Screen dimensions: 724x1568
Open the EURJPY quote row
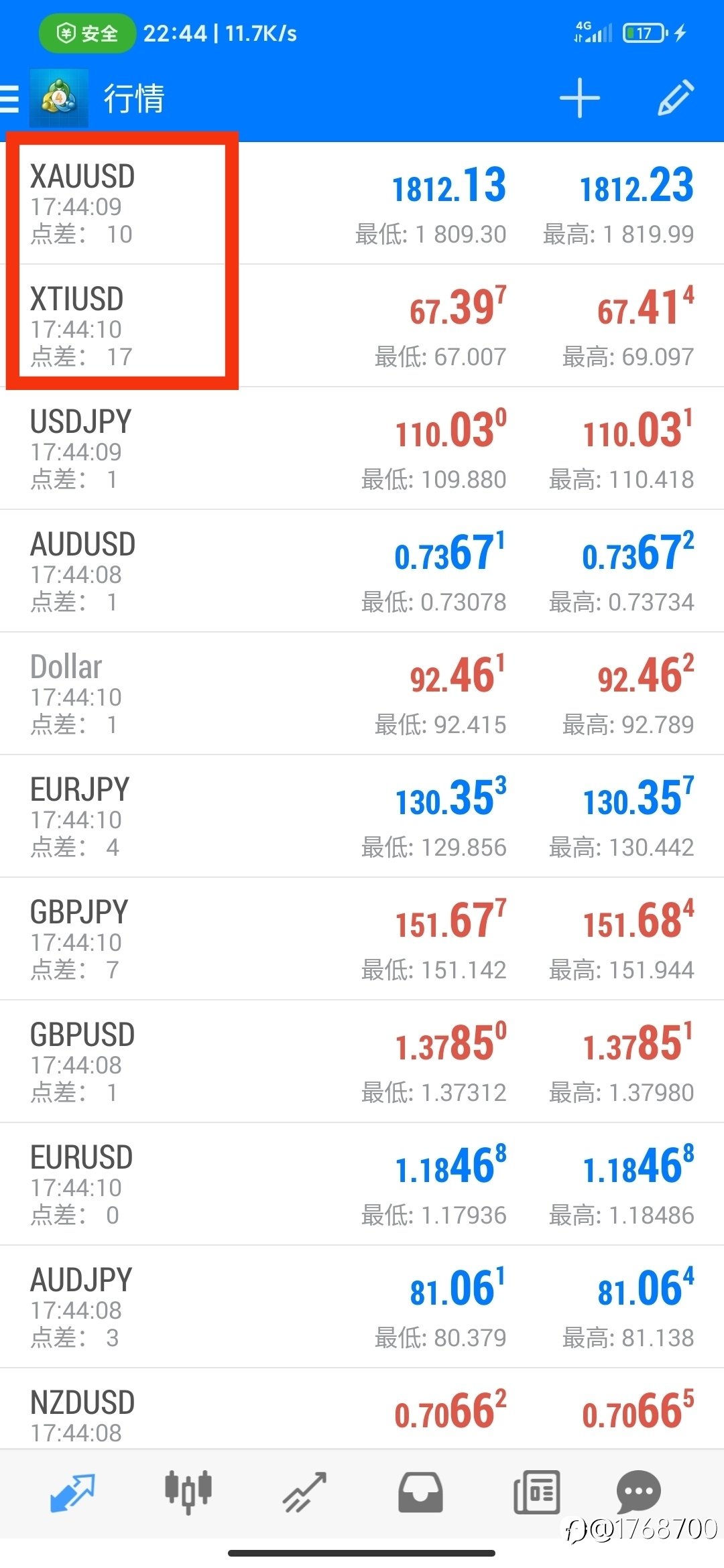[x=362, y=816]
